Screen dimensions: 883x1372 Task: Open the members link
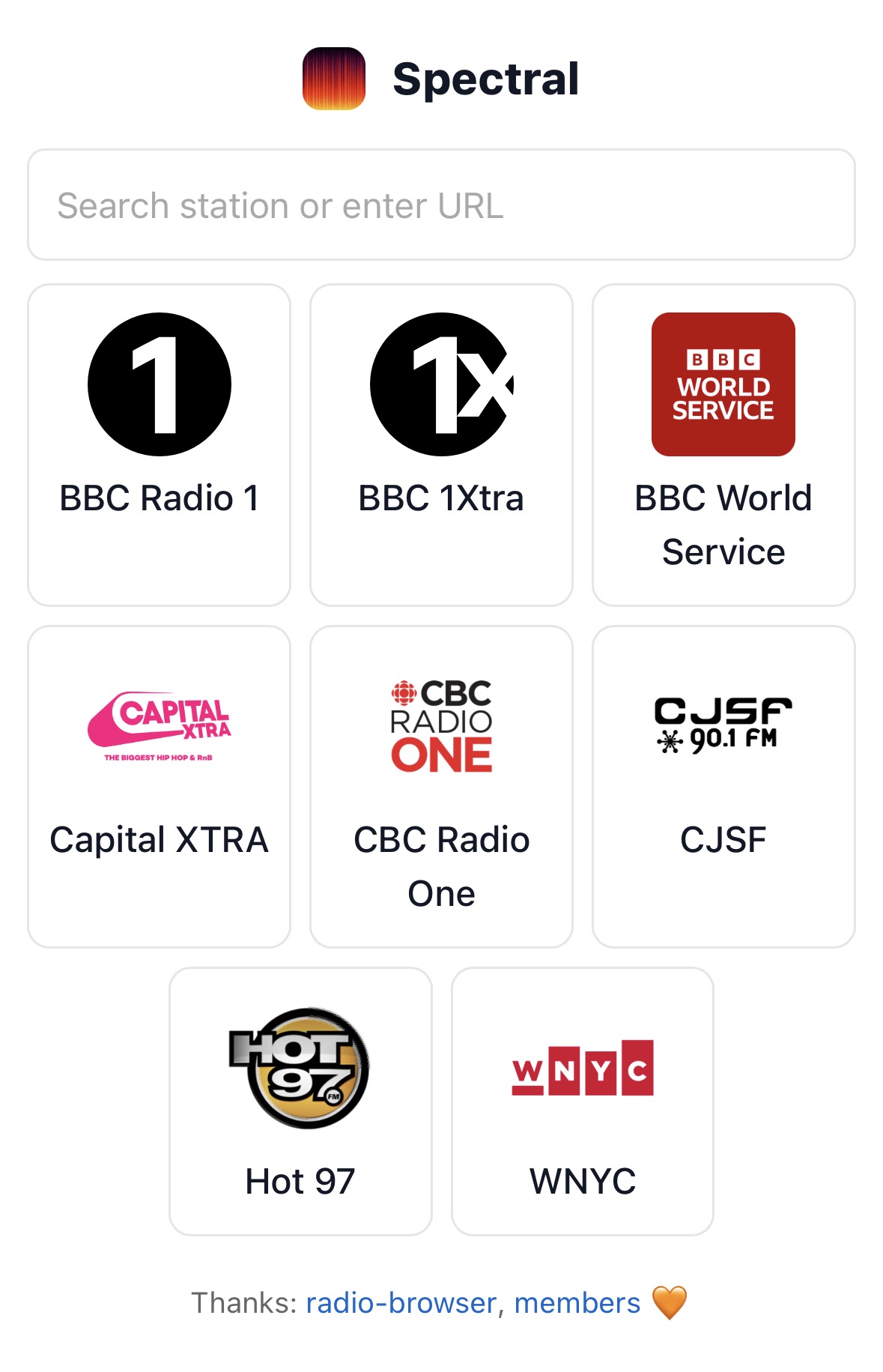[577, 1303]
